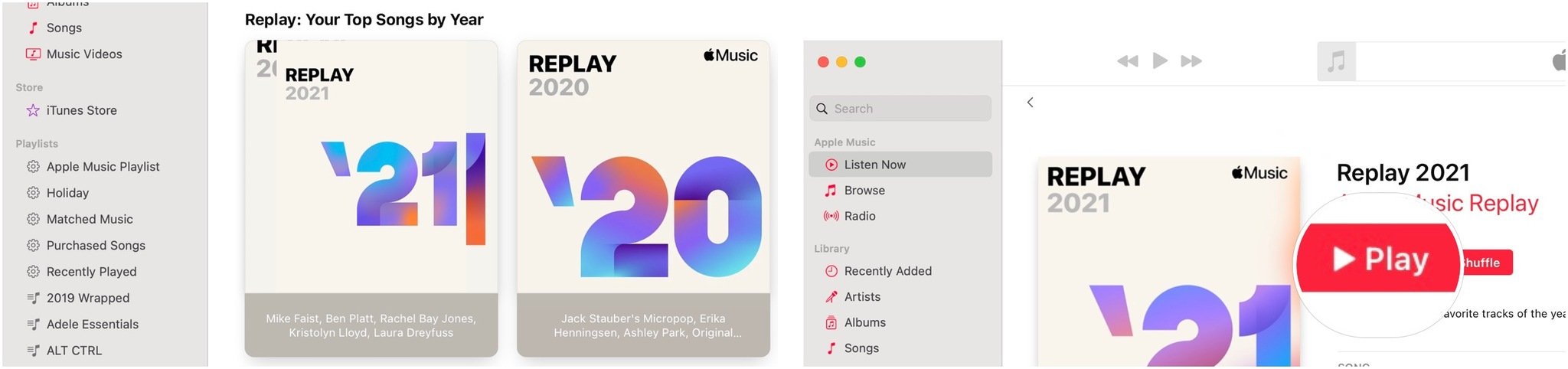The image size is (1568, 369).
Task: Click the Search field
Action: tap(900, 109)
